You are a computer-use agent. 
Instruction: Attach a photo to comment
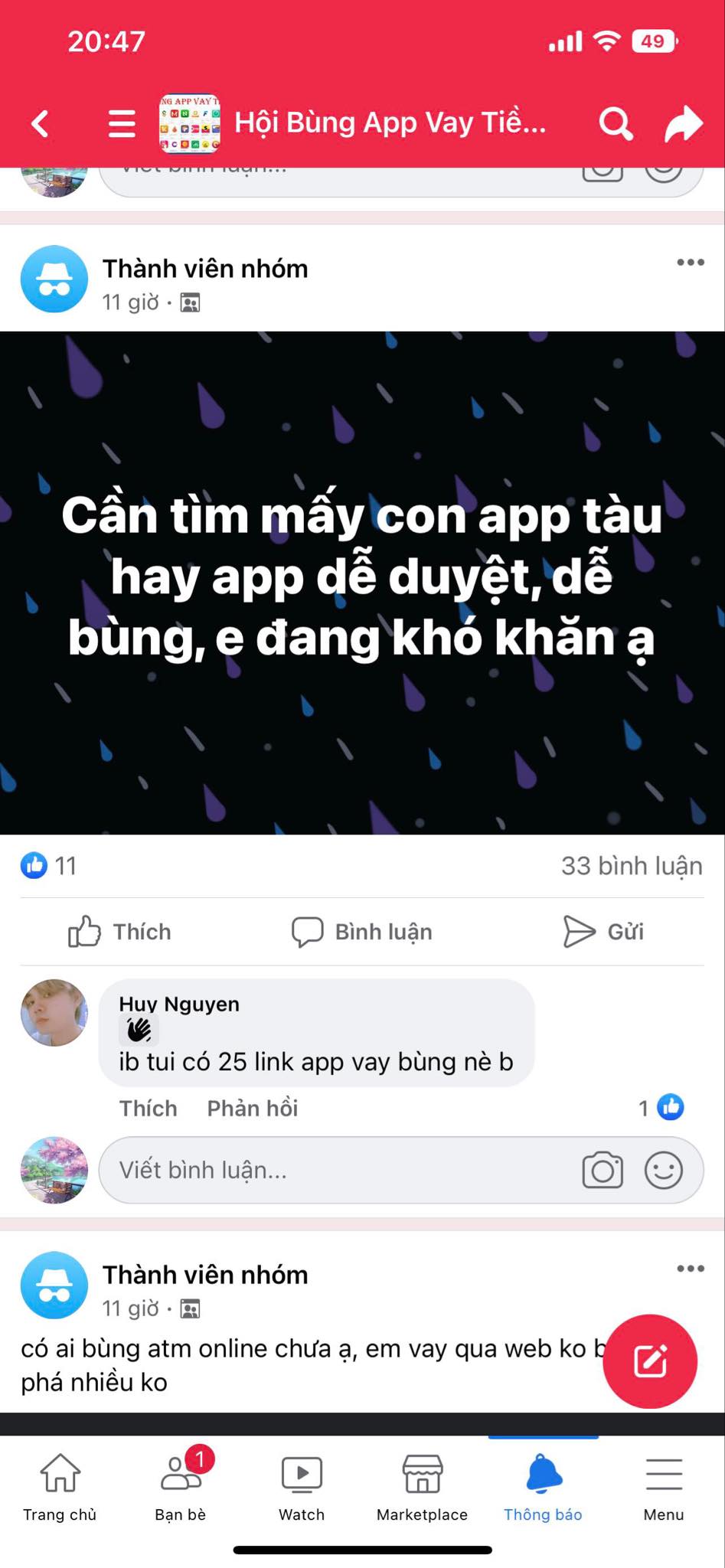point(603,1170)
